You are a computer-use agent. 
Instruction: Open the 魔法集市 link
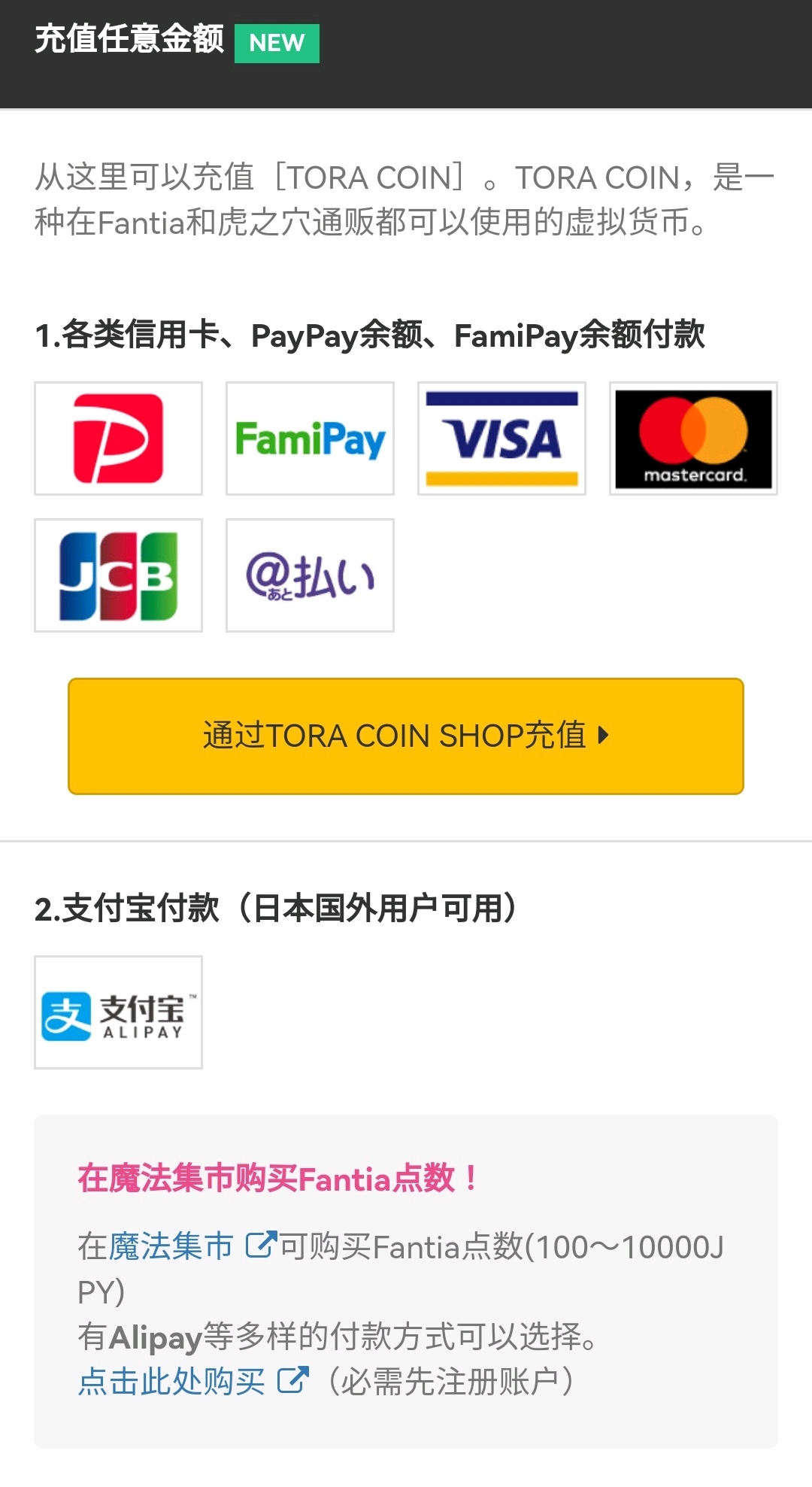pyautogui.click(x=171, y=1246)
